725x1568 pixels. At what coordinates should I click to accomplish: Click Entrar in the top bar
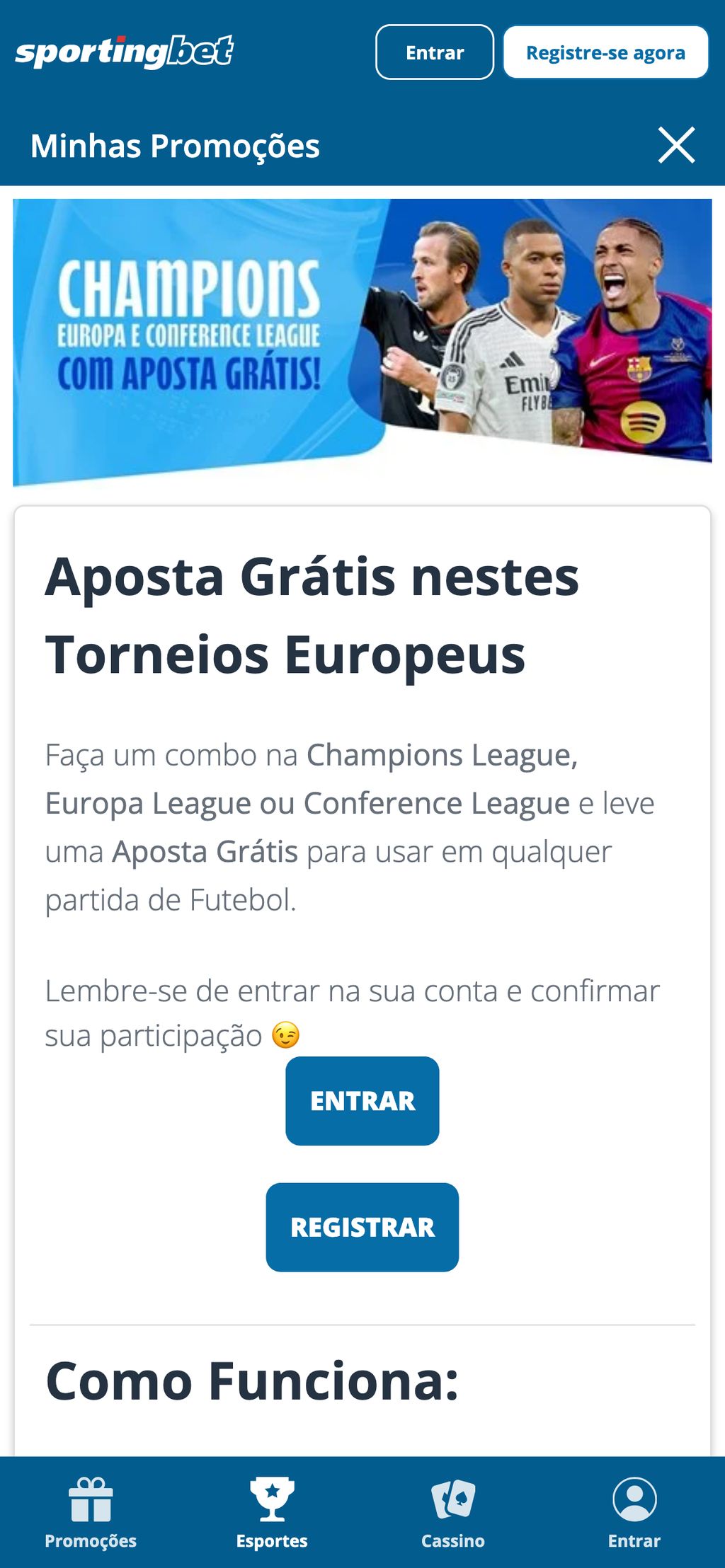(434, 52)
